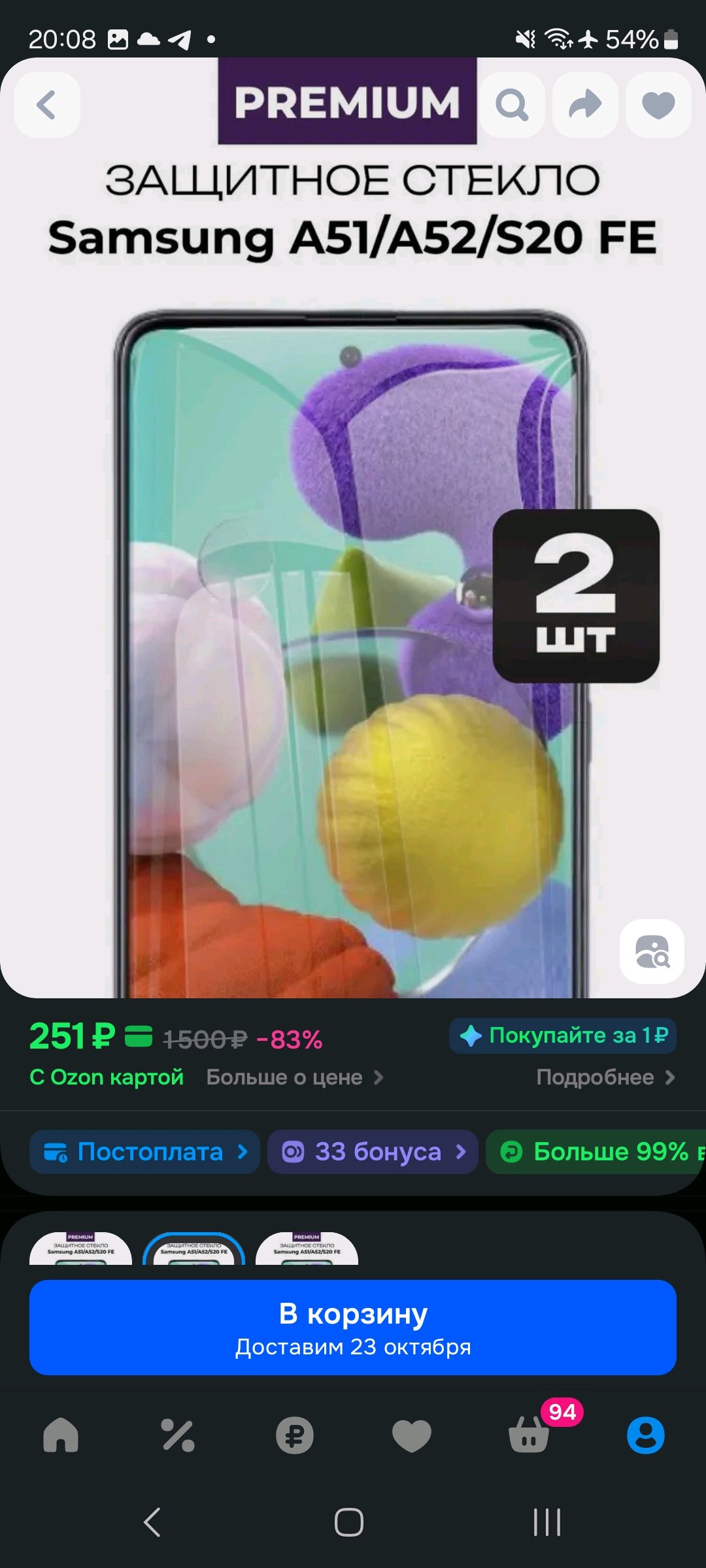
Task: Open the '33 бонуса' chip
Action: [x=373, y=1152]
